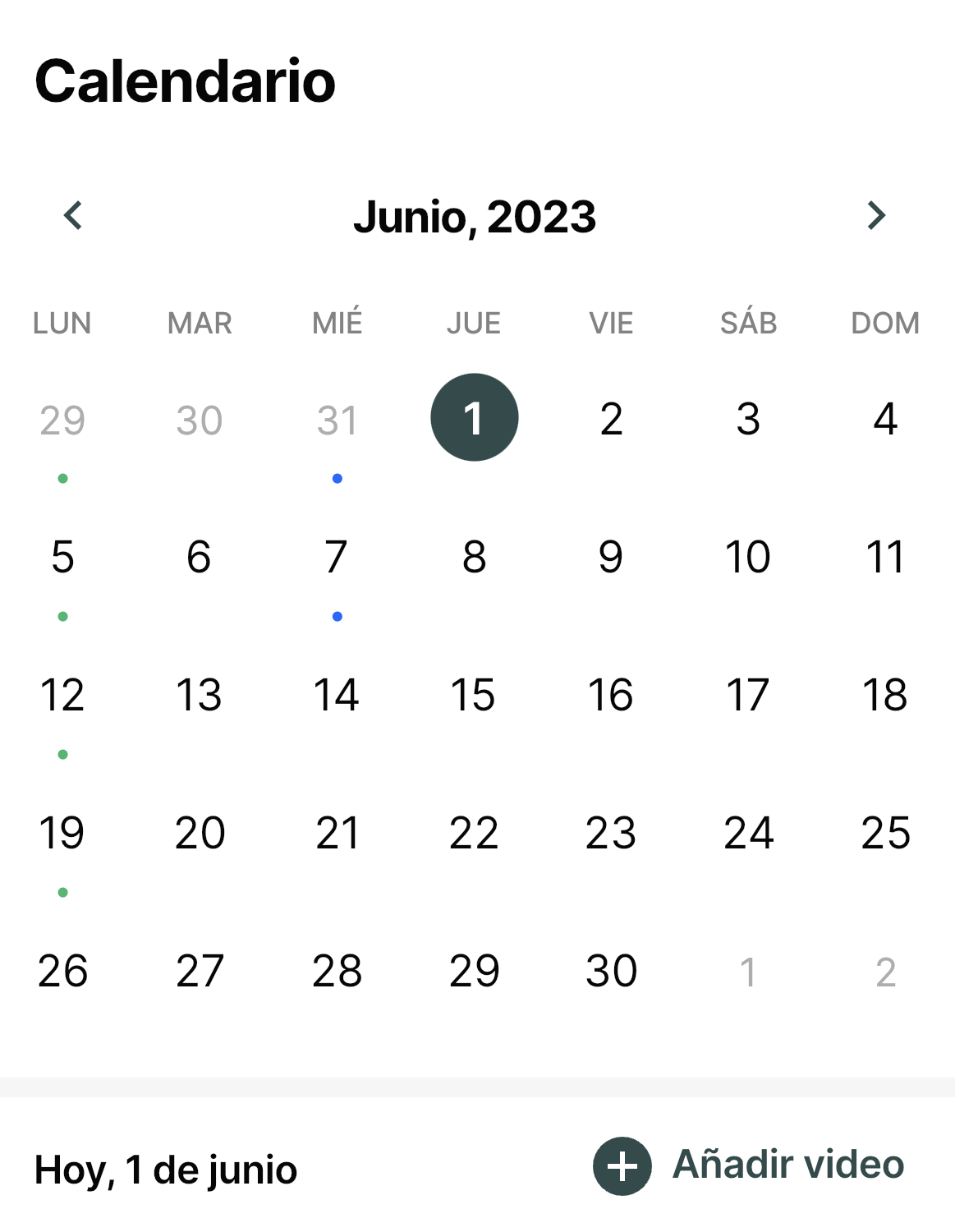The height and width of the screenshot is (1232, 955).
Task: Go to the previous month
Action: [x=73, y=216]
